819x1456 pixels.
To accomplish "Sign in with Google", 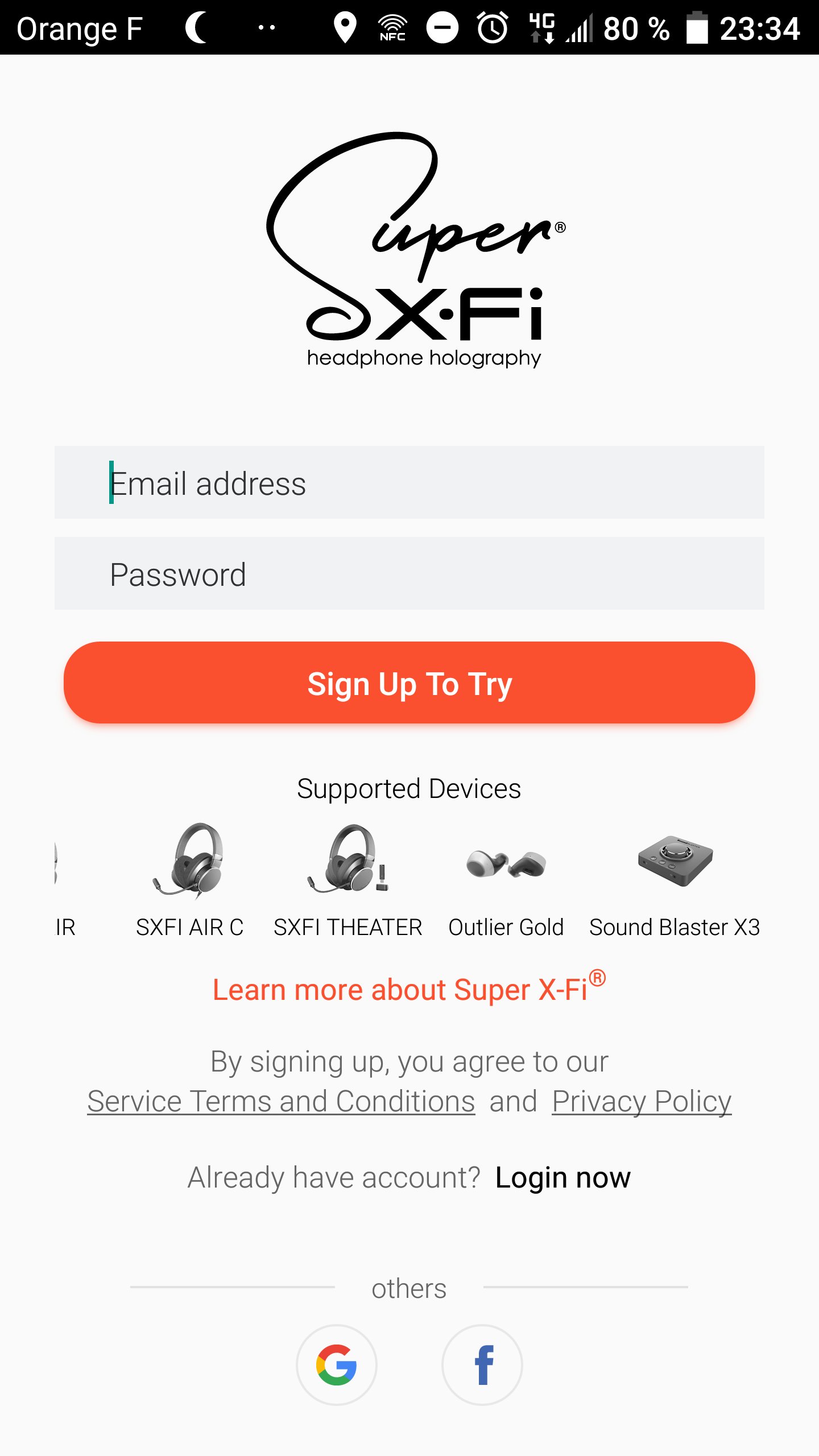I will tap(337, 1364).
